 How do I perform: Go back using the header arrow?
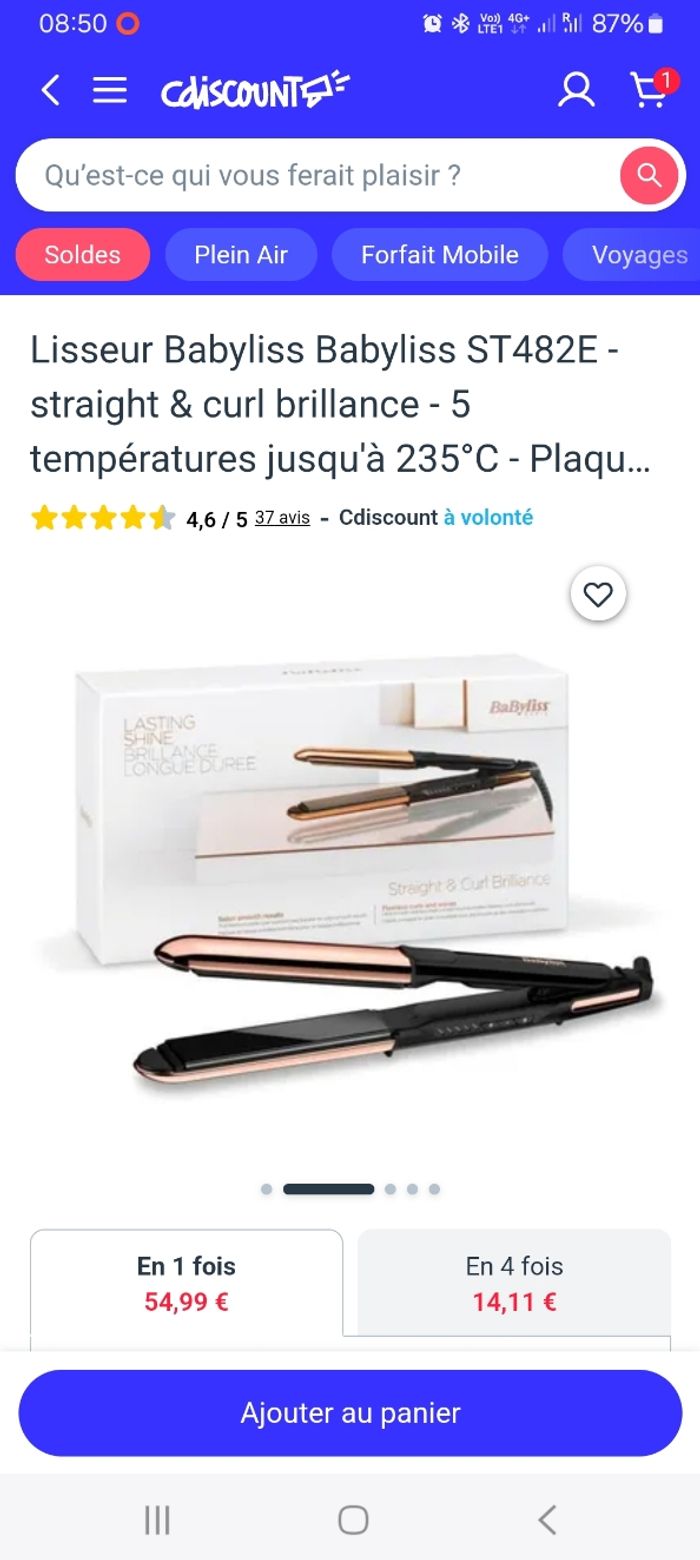coord(50,91)
